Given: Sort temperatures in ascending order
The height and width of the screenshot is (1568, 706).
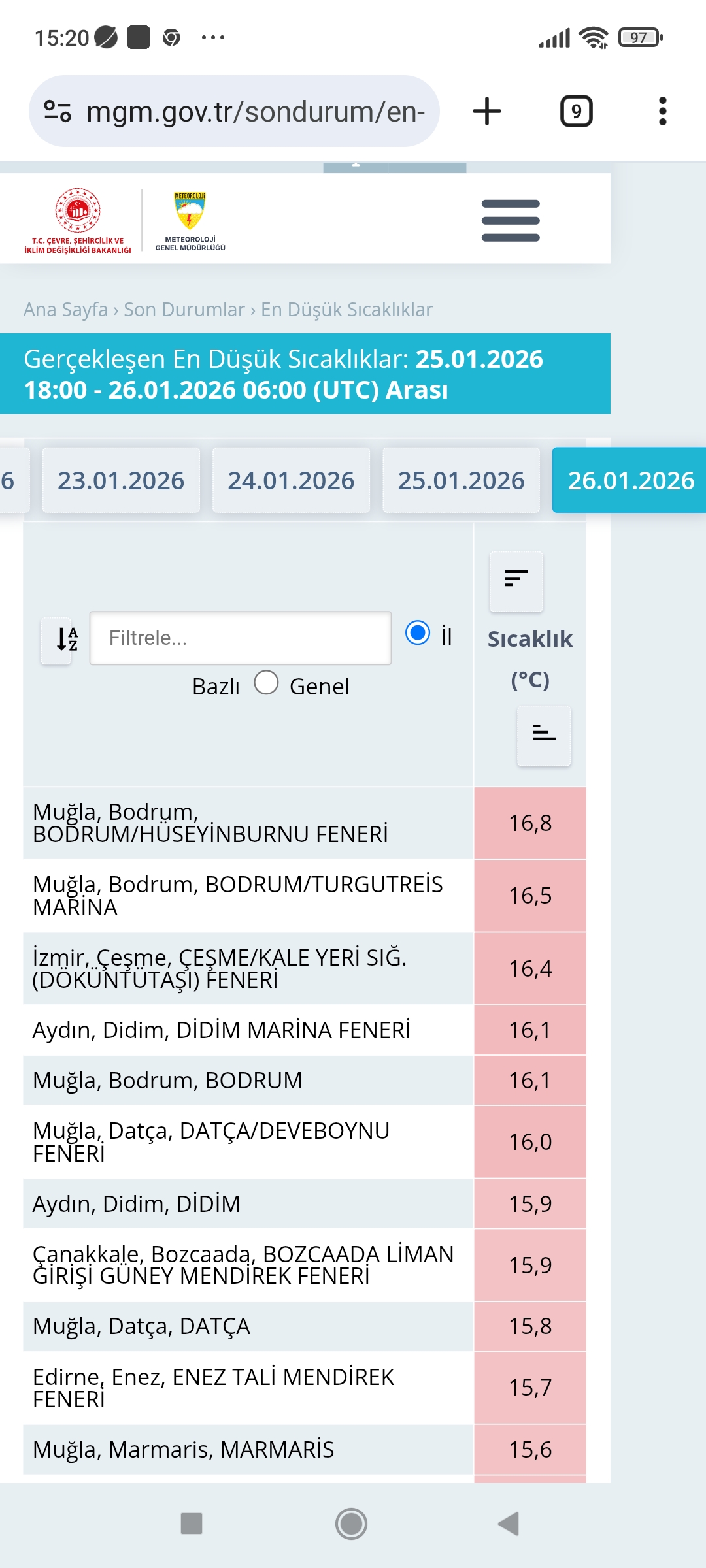Looking at the screenshot, I should pyautogui.click(x=544, y=735).
